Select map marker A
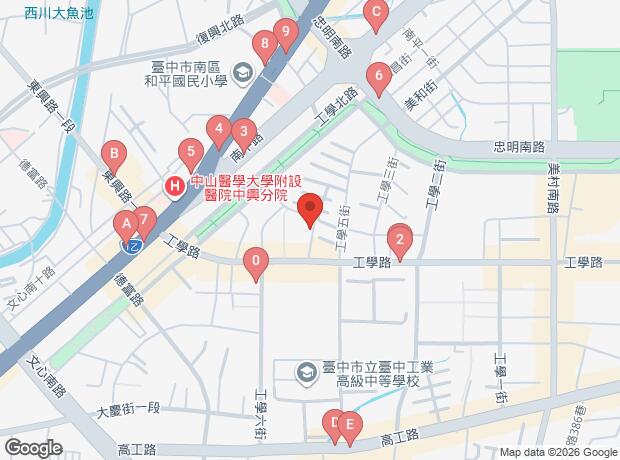 coord(127,222)
